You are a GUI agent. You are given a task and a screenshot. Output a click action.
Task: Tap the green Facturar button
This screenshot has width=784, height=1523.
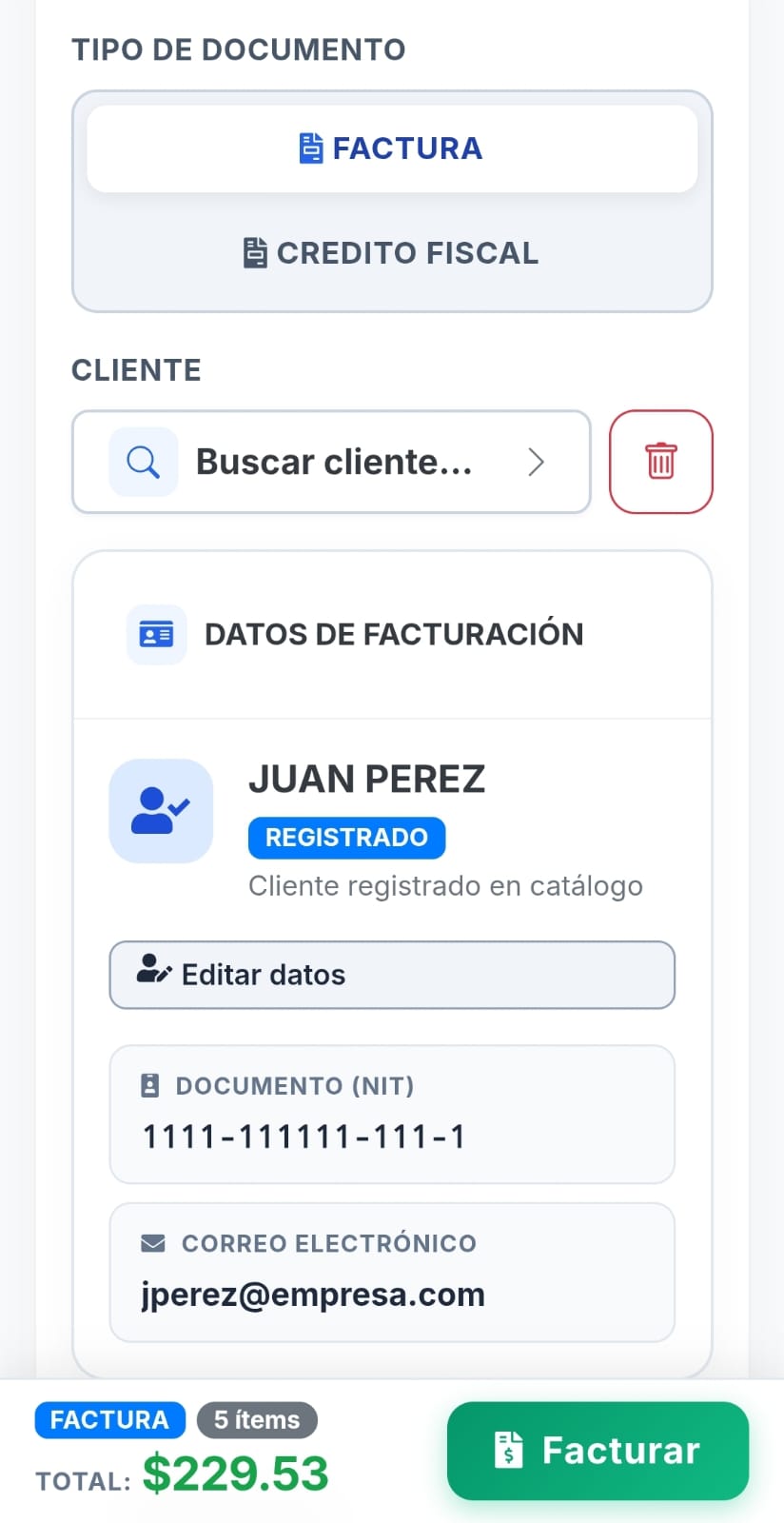598,1451
